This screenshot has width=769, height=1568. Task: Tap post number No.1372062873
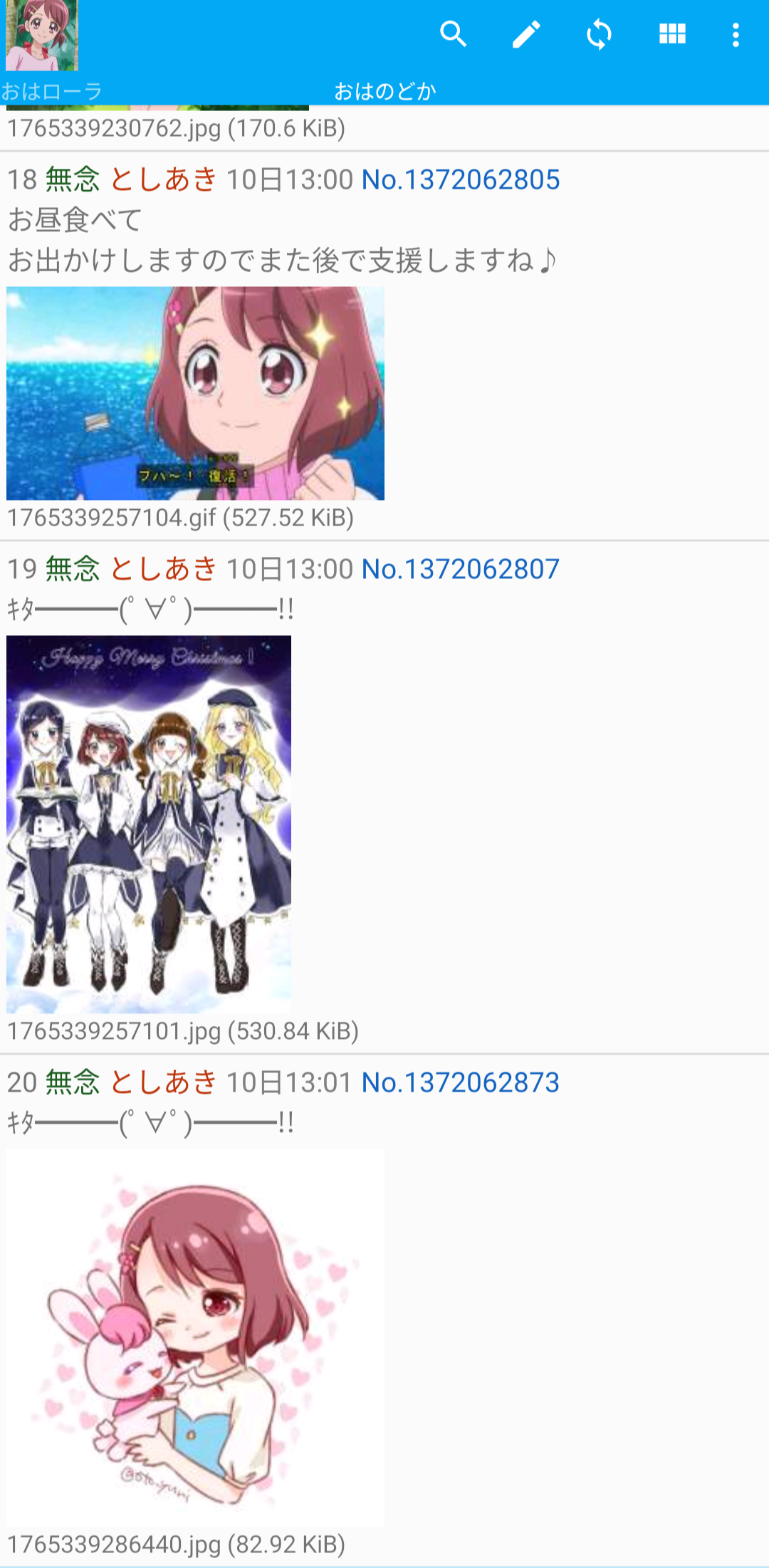click(461, 1082)
